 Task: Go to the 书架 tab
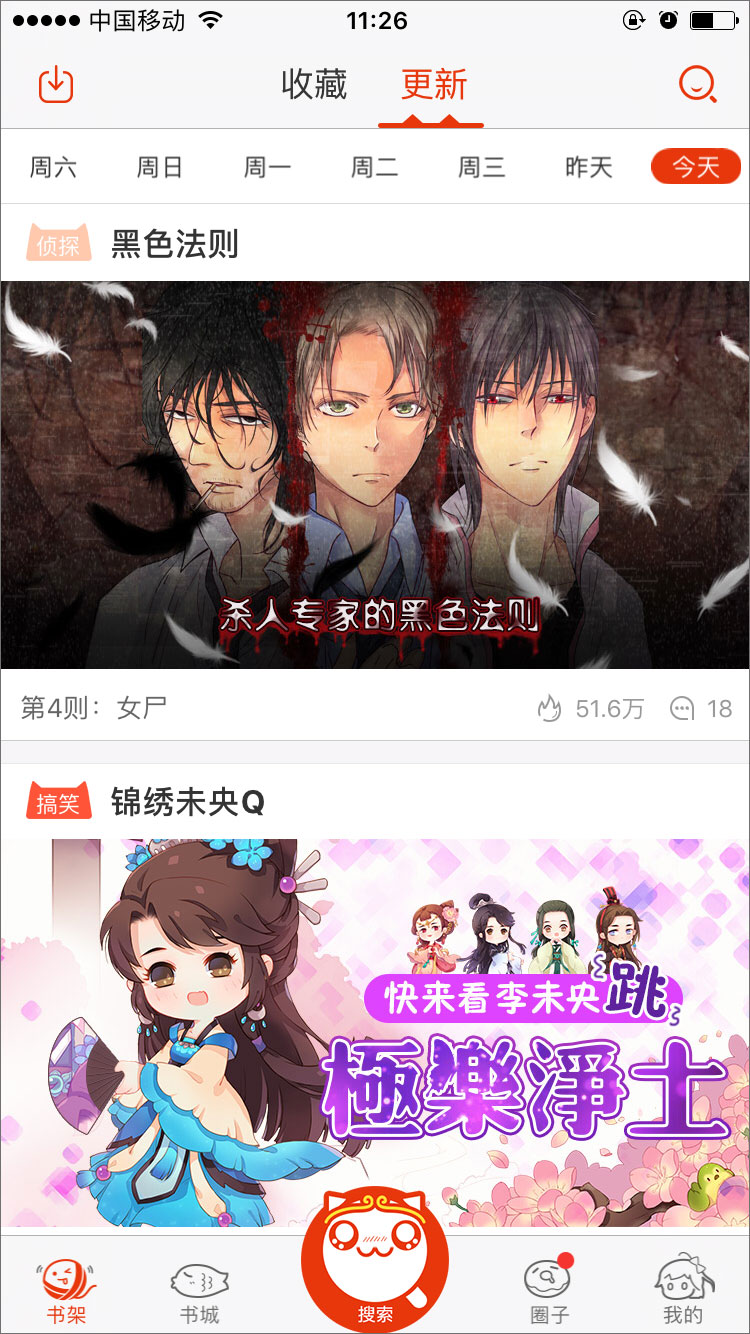point(67,1292)
